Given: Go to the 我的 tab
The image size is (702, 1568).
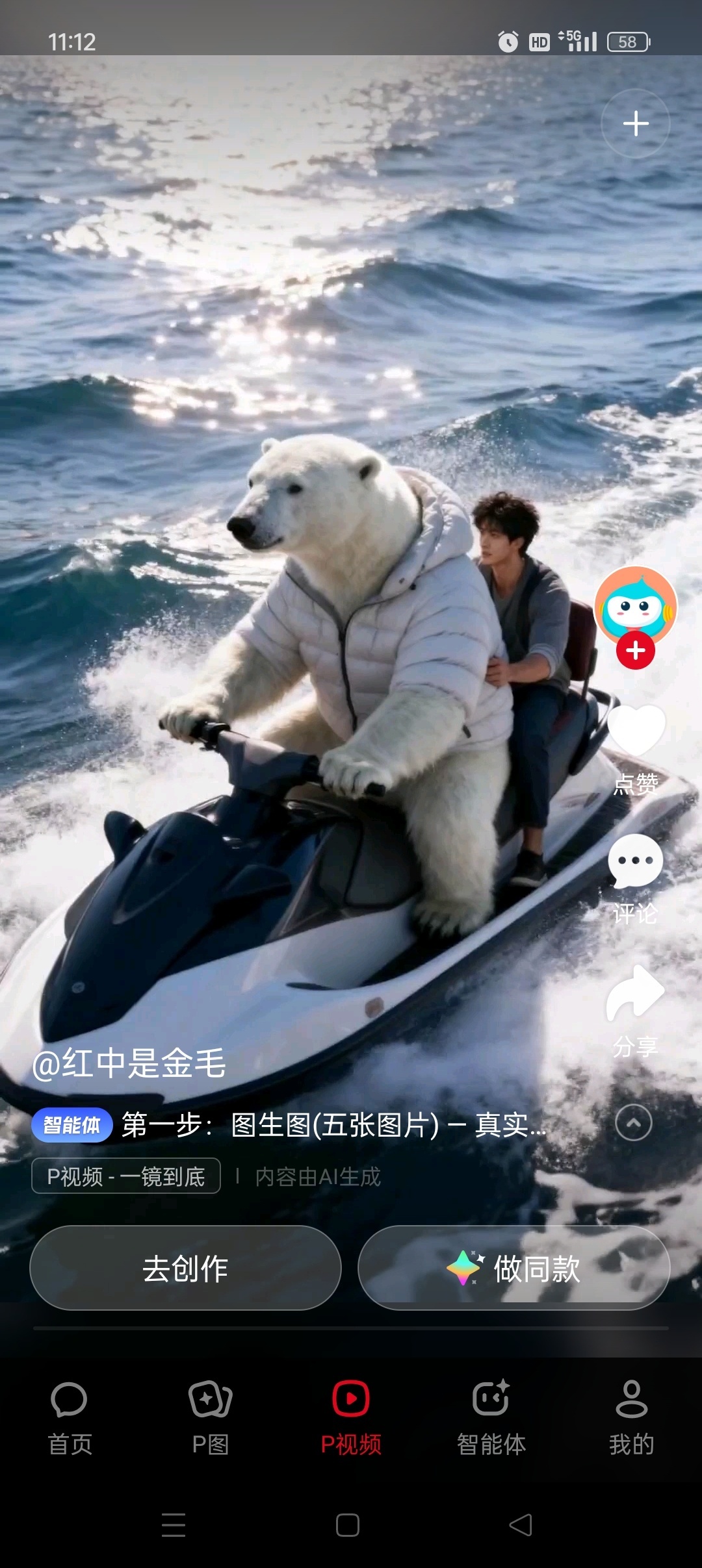Looking at the screenshot, I should (631, 1417).
